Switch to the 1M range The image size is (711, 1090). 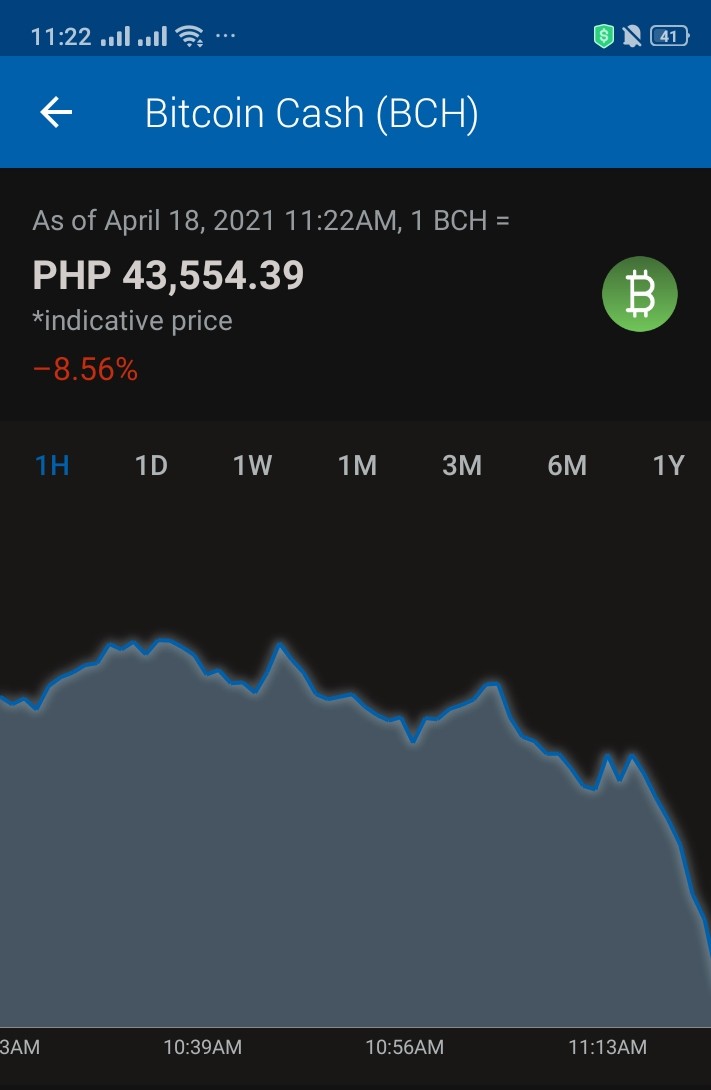point(357,465)
